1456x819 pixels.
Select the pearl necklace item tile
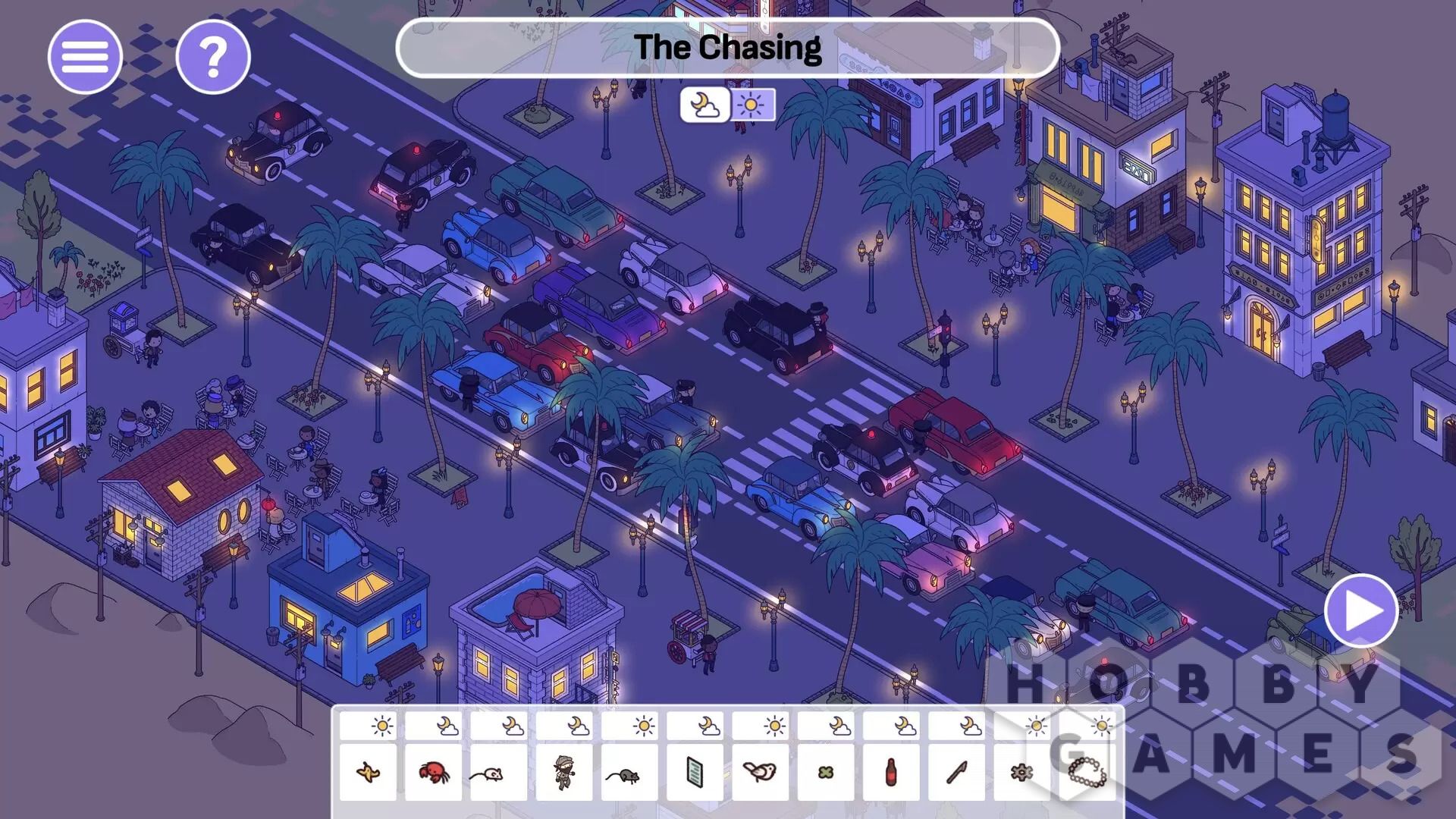coord(1087,772)
